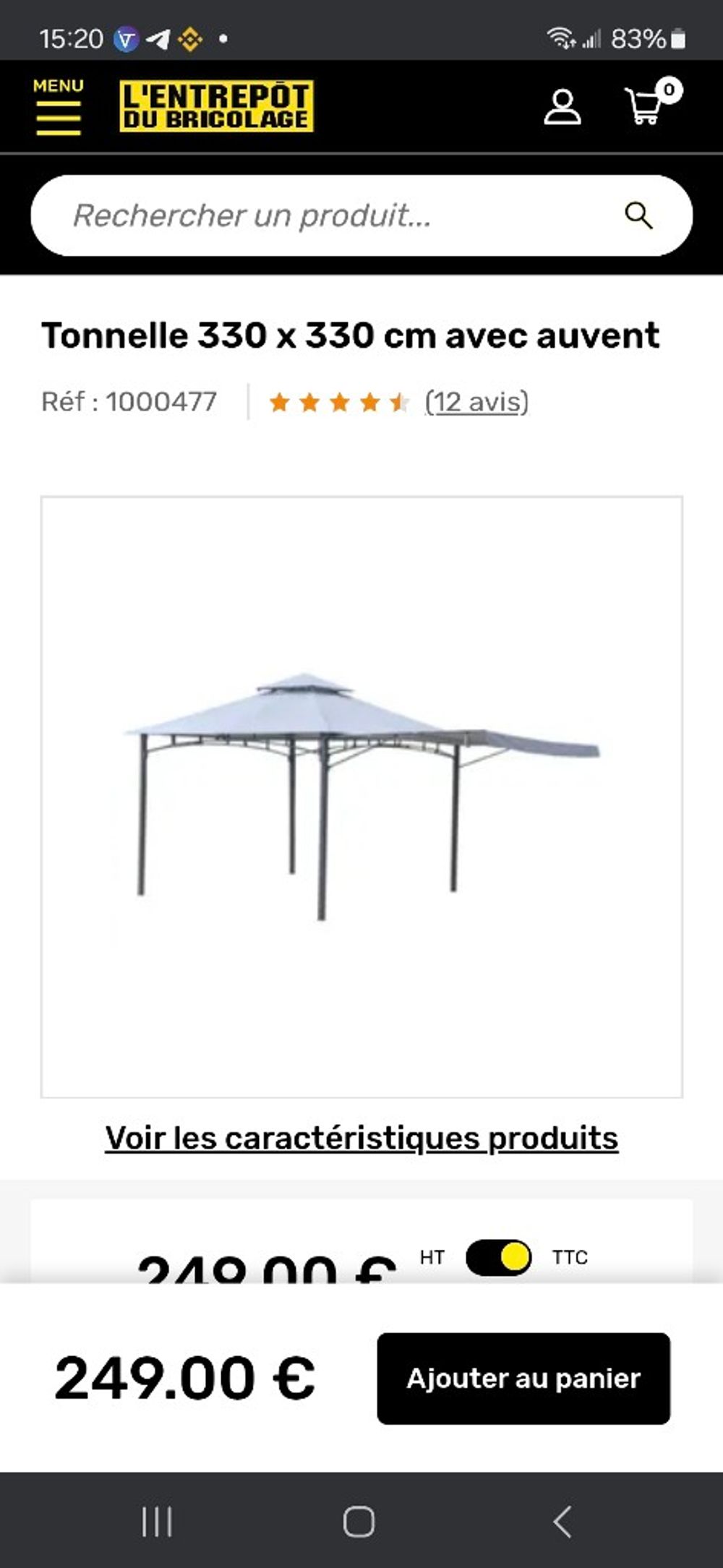Open the user account icon
The height and width of the screenshot is (1568, 723).
click(x=562, y=107)
